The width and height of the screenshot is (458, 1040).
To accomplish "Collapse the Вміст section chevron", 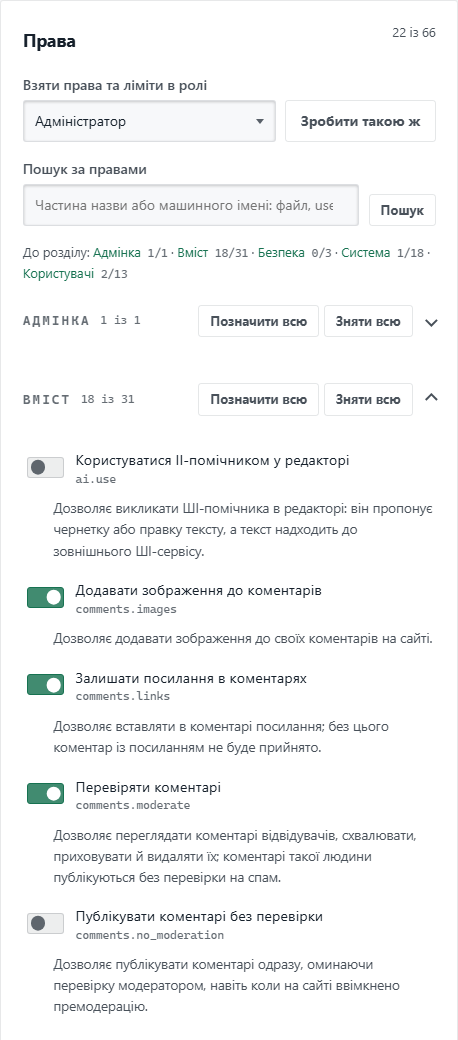I will coord(431,397).
